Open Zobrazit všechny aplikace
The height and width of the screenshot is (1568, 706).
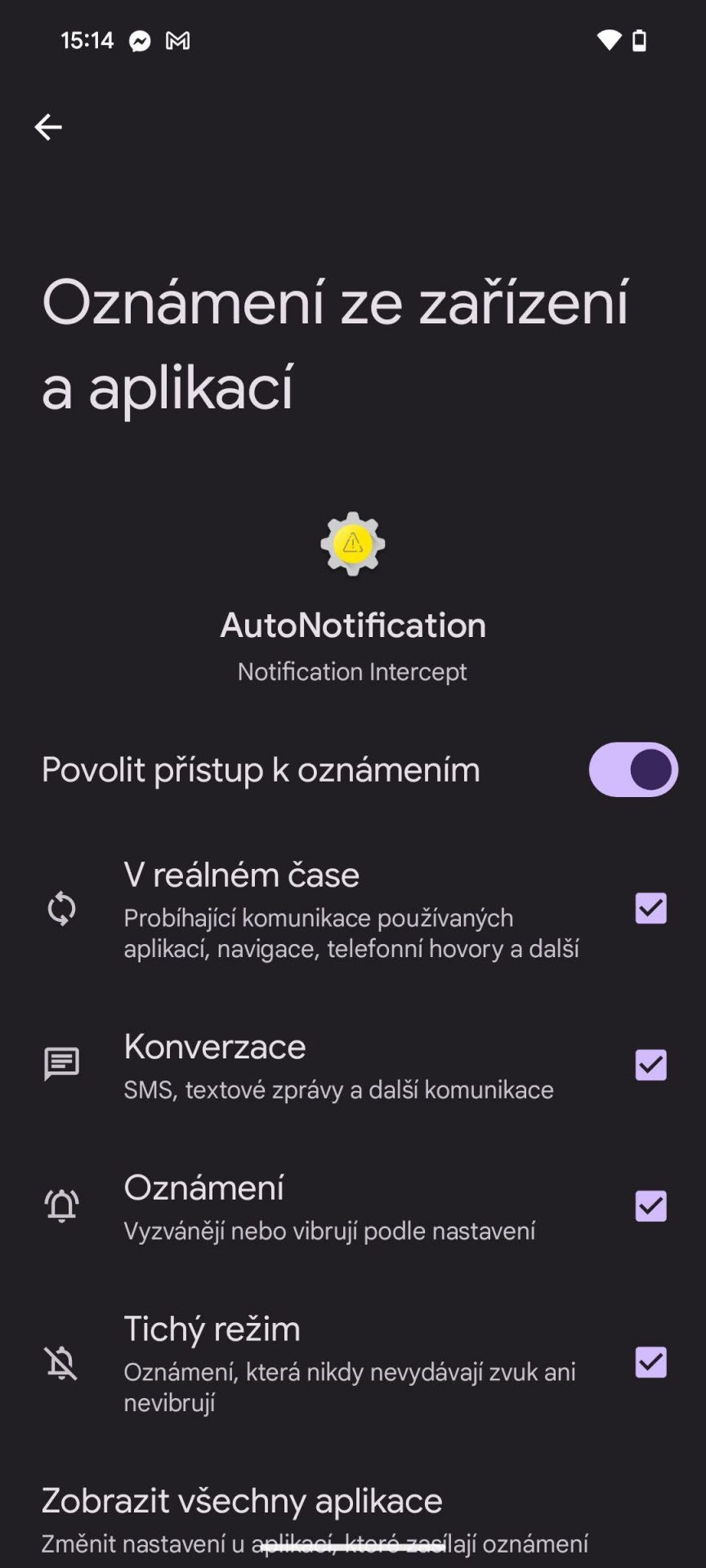(353, 1519)
